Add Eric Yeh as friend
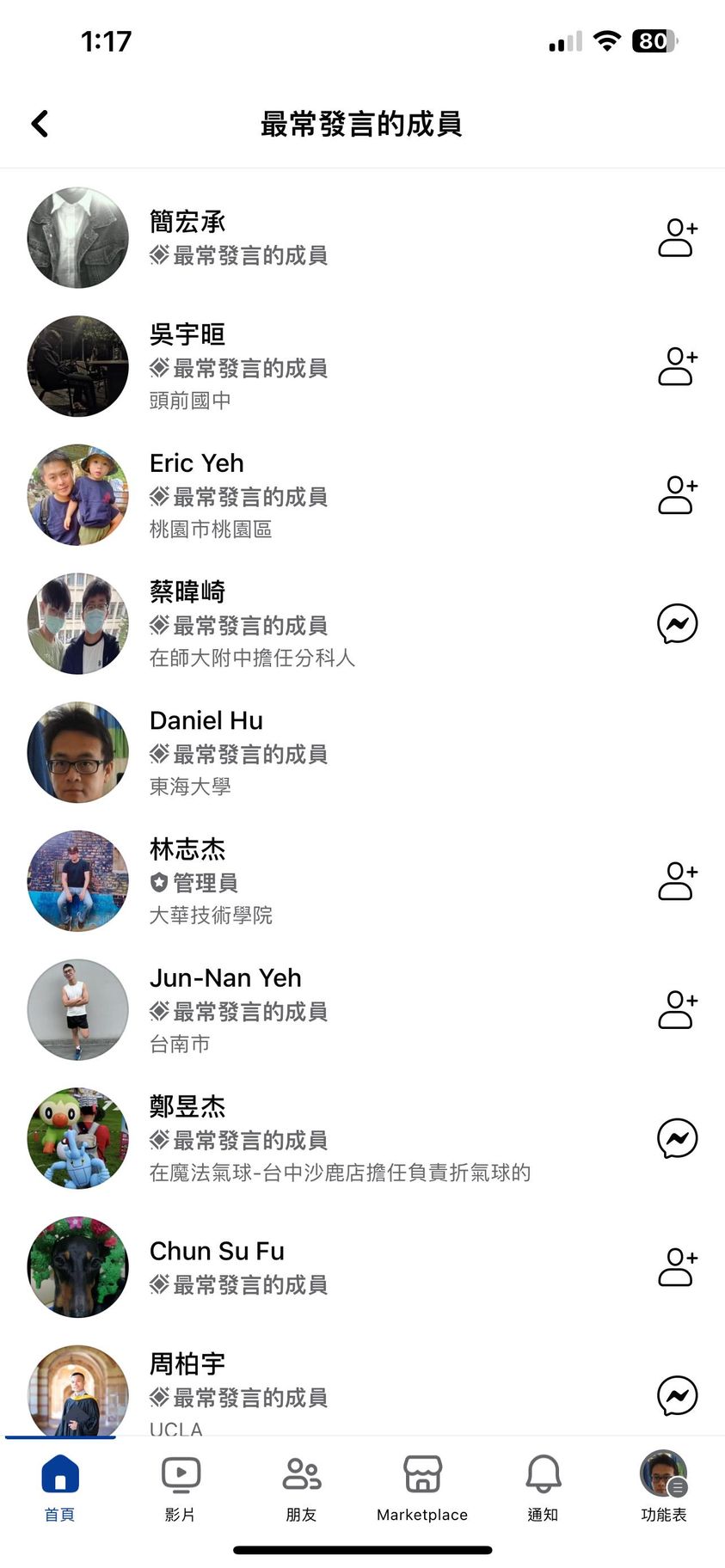The image size is (725, 1568). click(x=677, y=495)
